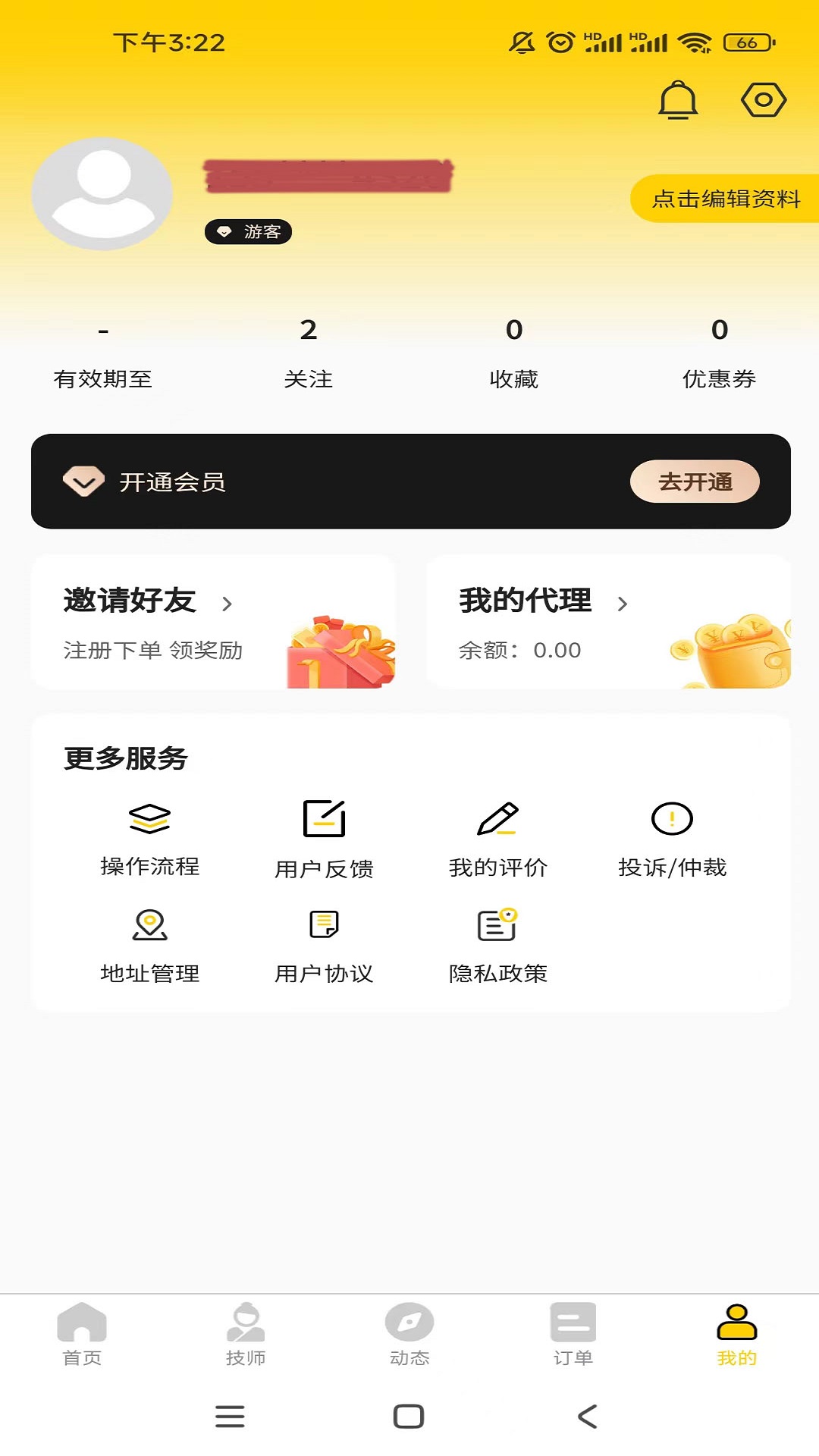The width and height of the screenshot is (819, 1456).
Task: Switch to the 技师 tab
Action: tap(246, 1335)
